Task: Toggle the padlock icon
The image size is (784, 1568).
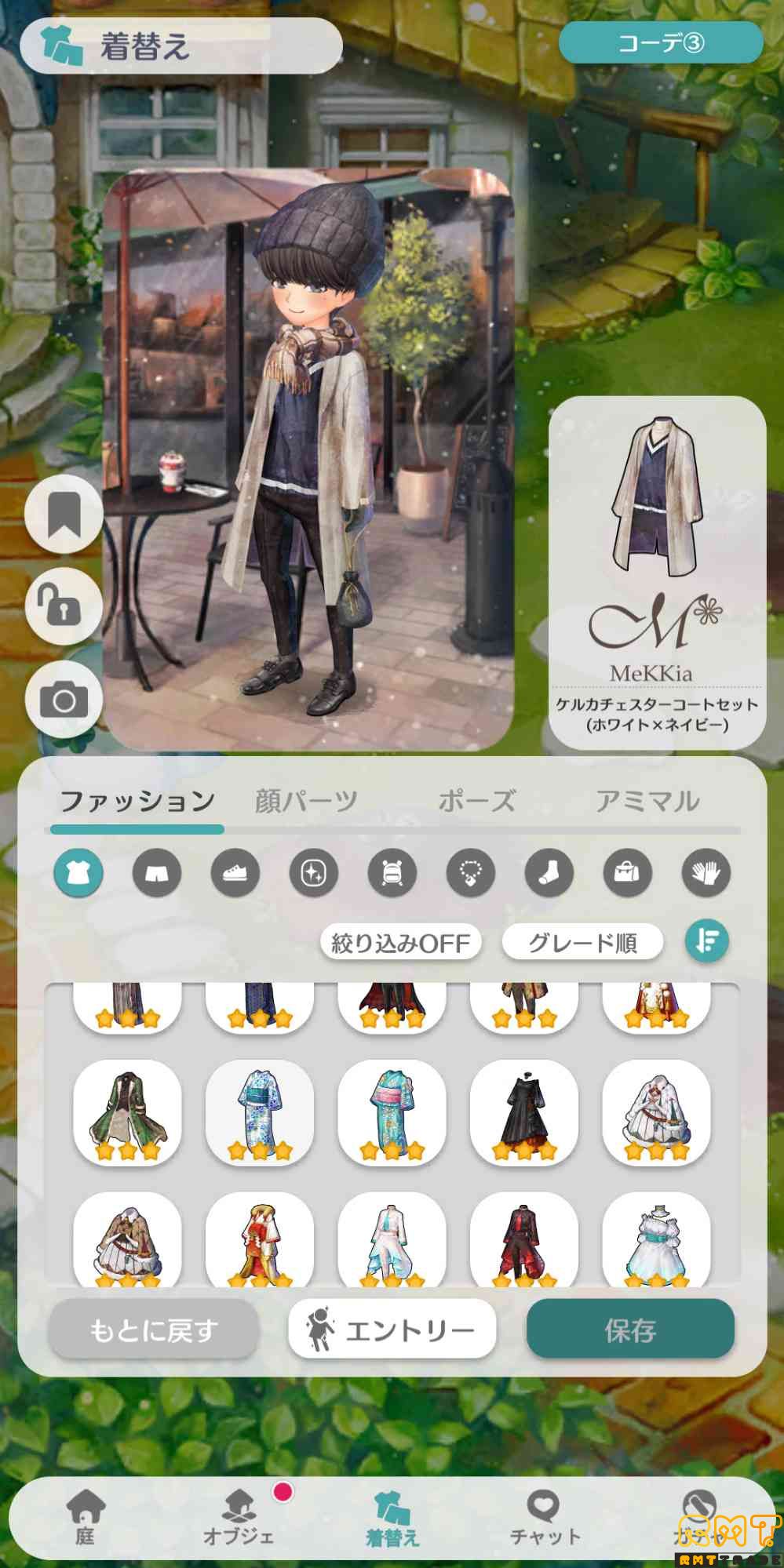Action: (x=64, y=606)
